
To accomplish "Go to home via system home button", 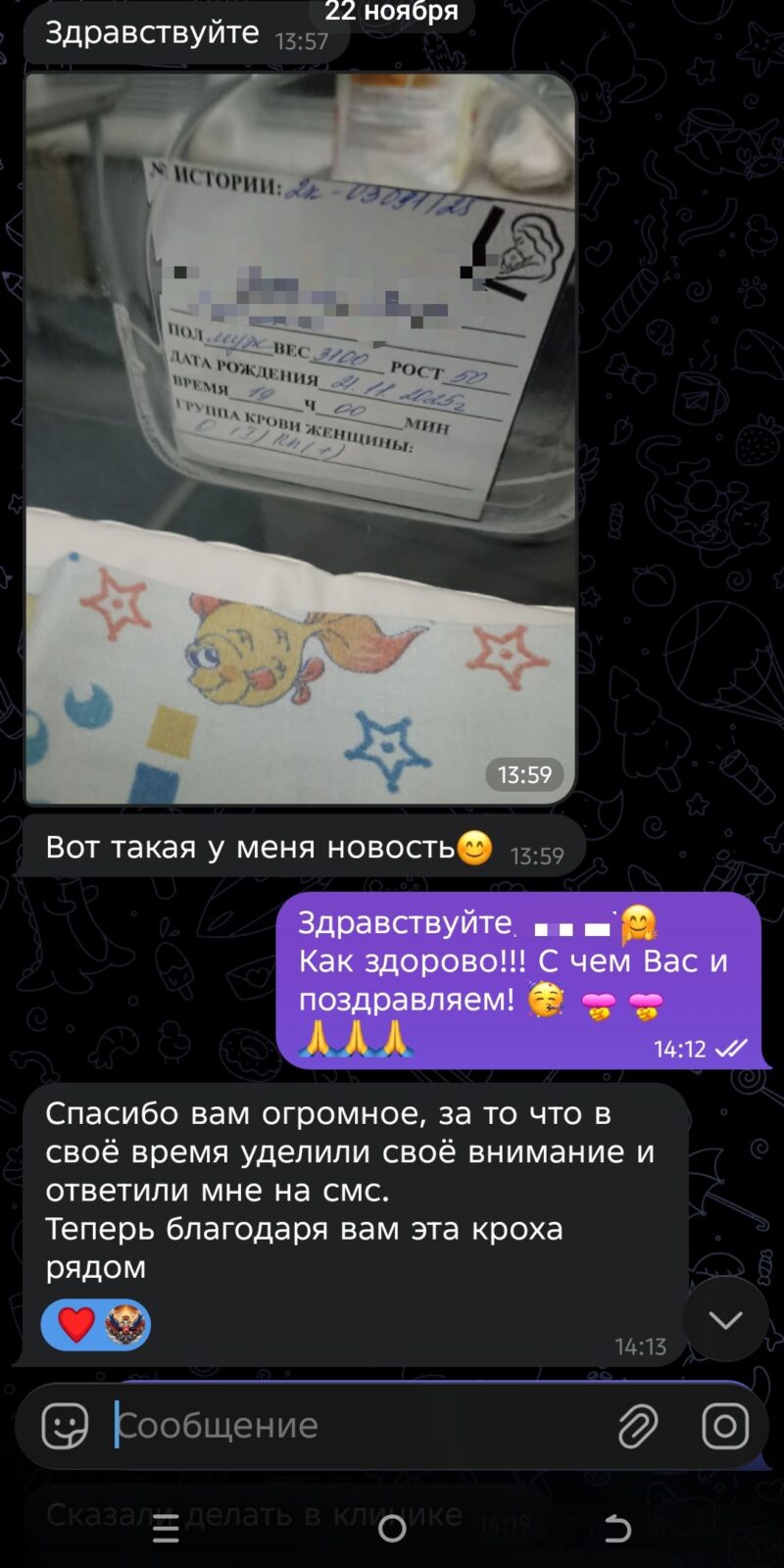I will point(392,1528).
